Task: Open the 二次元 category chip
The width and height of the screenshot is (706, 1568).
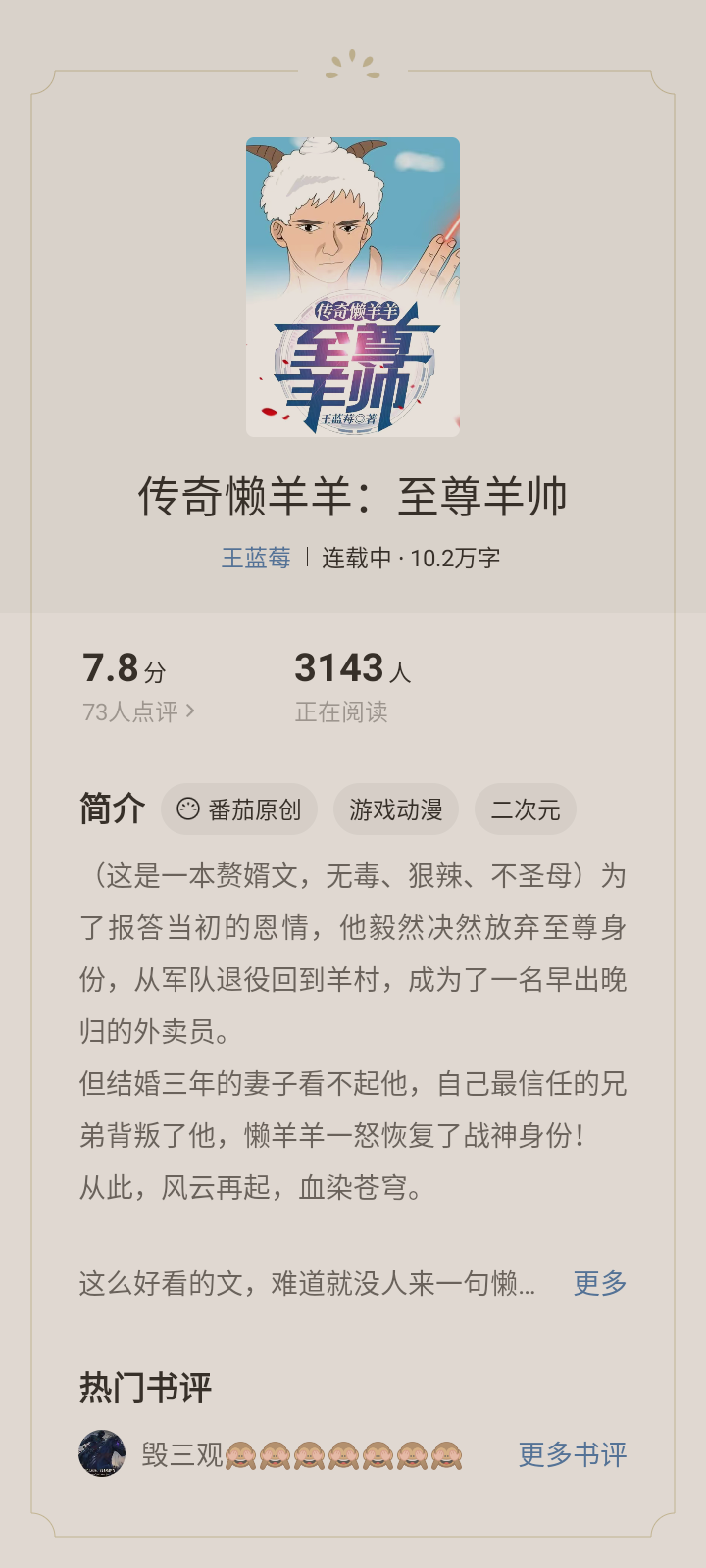Action: pyautogui.click(x=526, y=809)
